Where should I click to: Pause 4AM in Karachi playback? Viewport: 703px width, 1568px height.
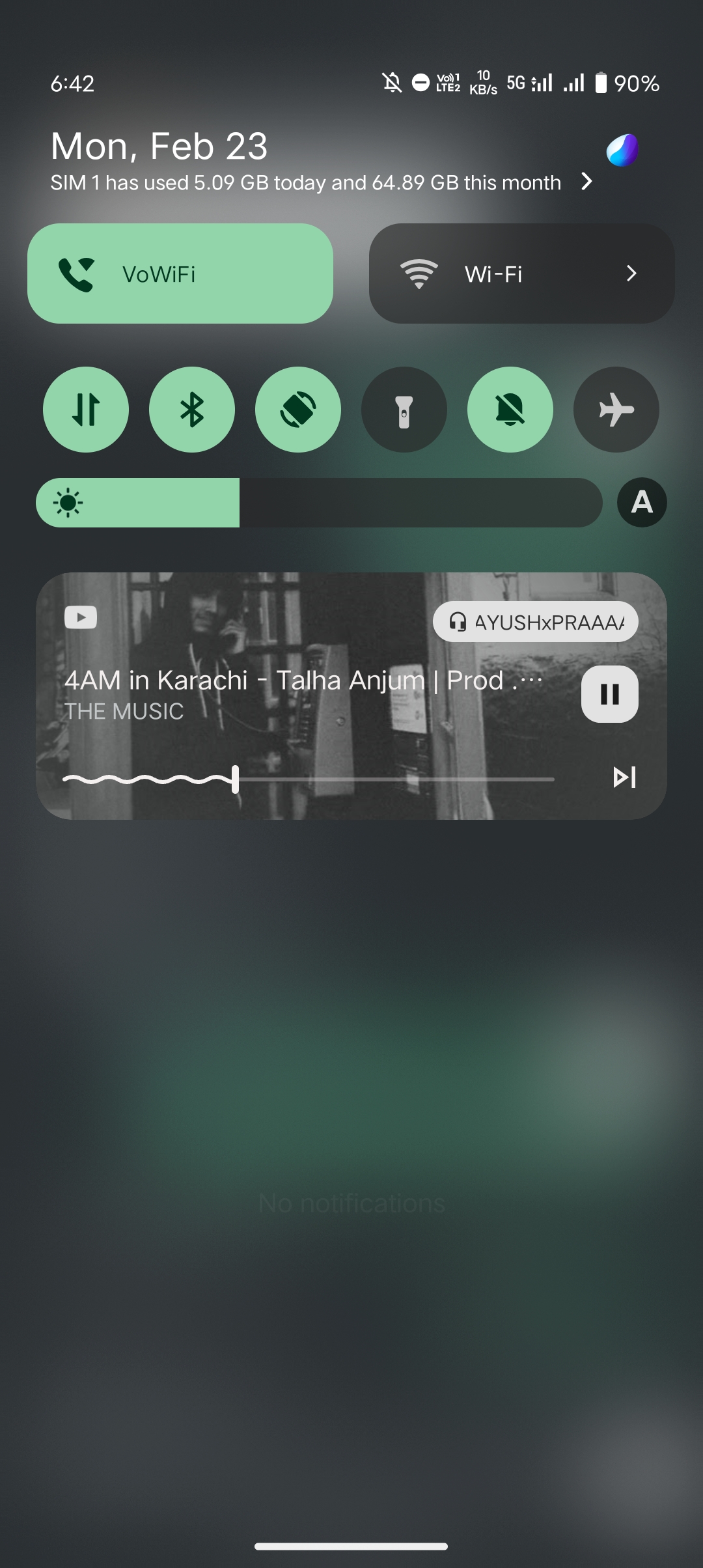click(x=609, y=693)
